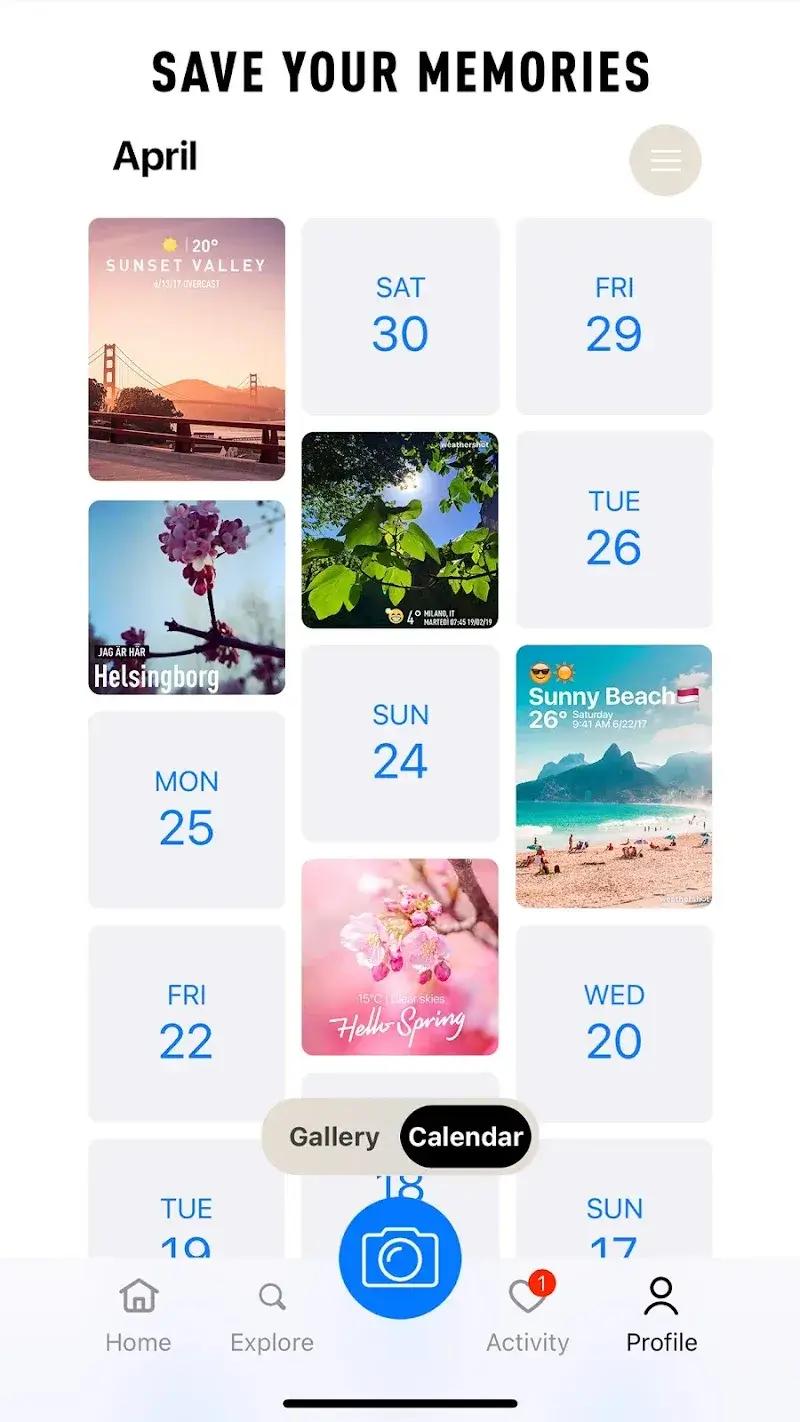Open the Profile person icon

click(661, 1296)
